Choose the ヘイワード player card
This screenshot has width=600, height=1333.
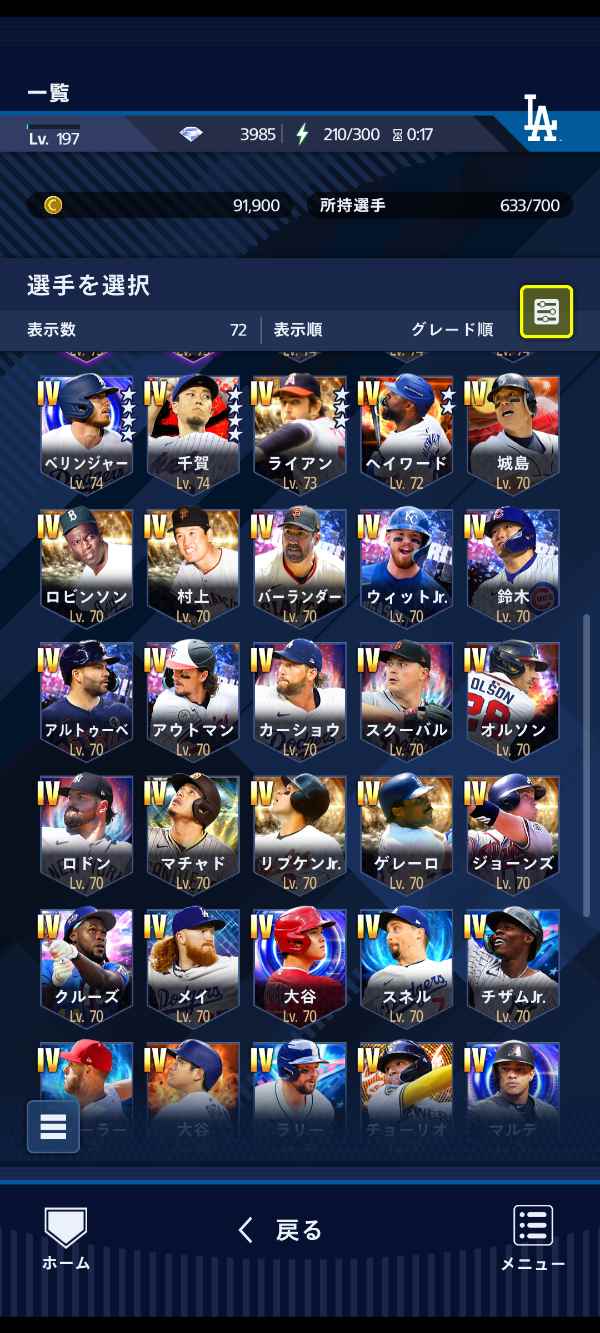tap(406, 432)
